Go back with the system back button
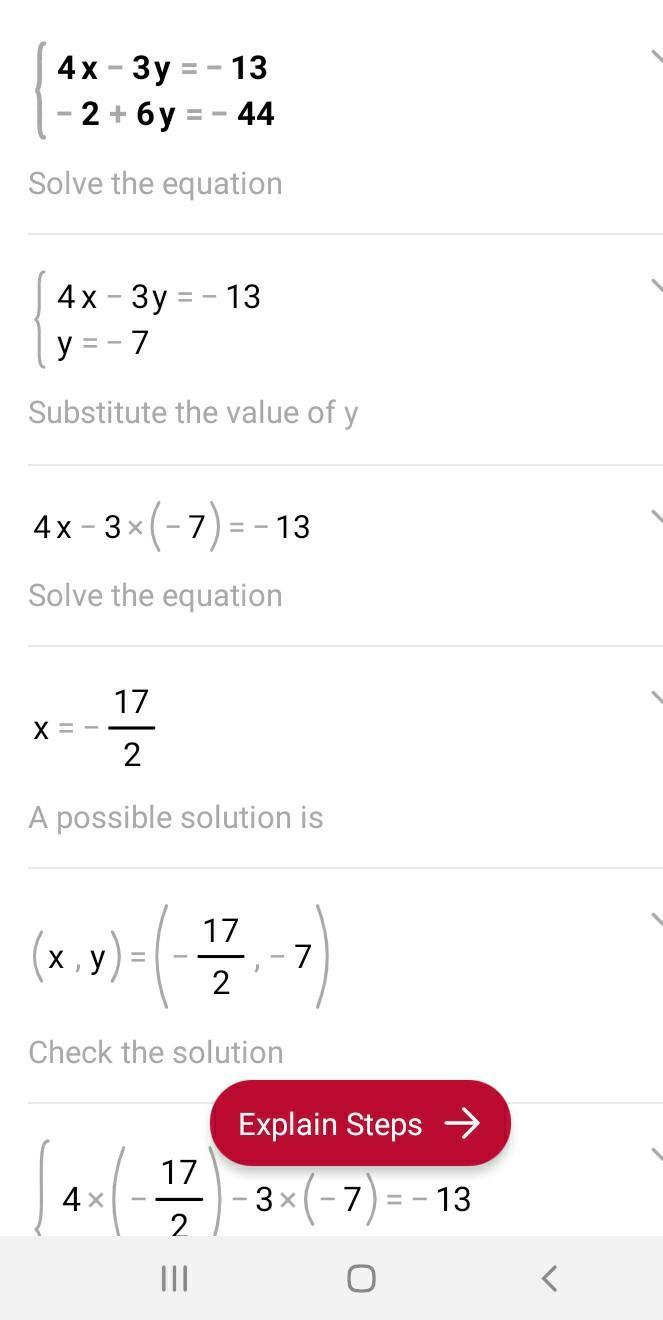 pyautogui.click(x=548, y=1278)
